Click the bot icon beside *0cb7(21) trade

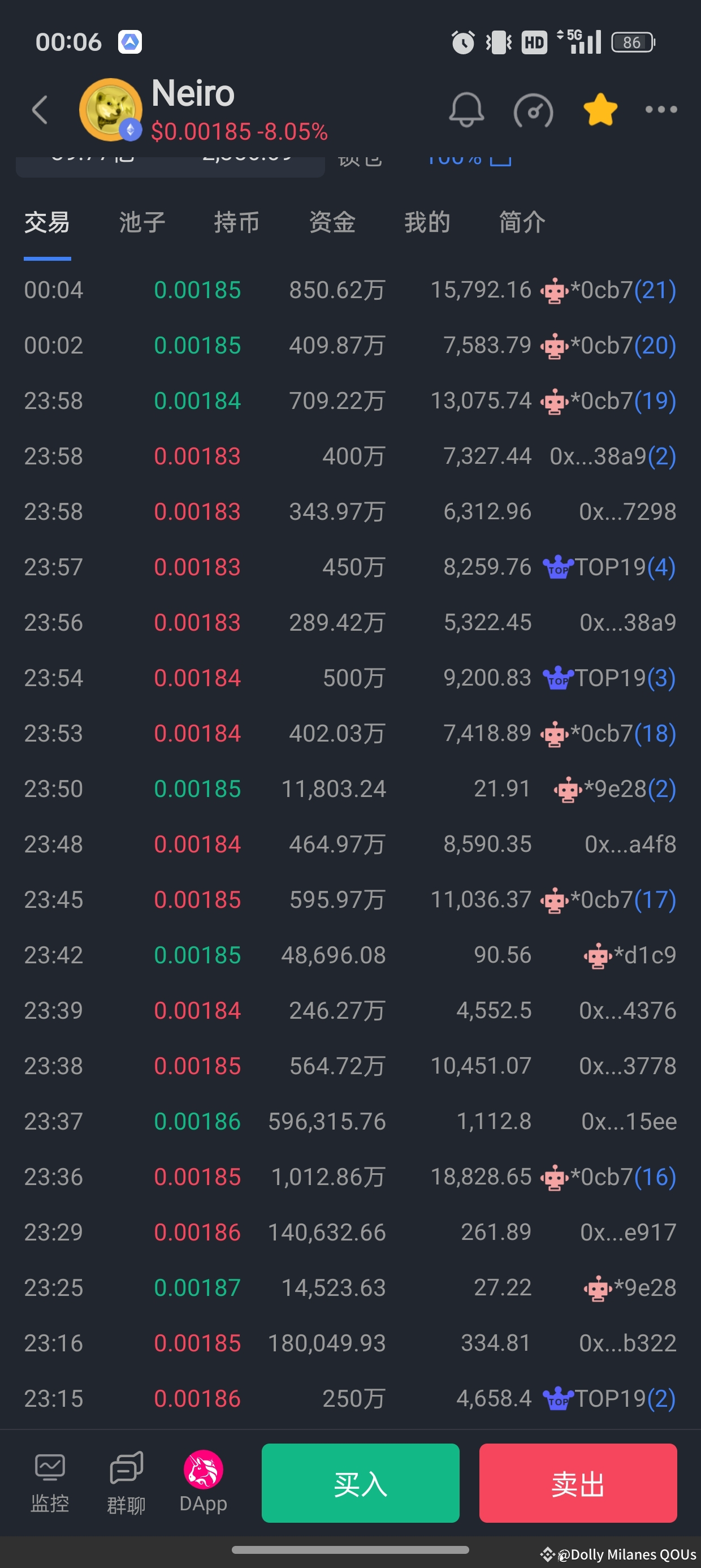555,290
